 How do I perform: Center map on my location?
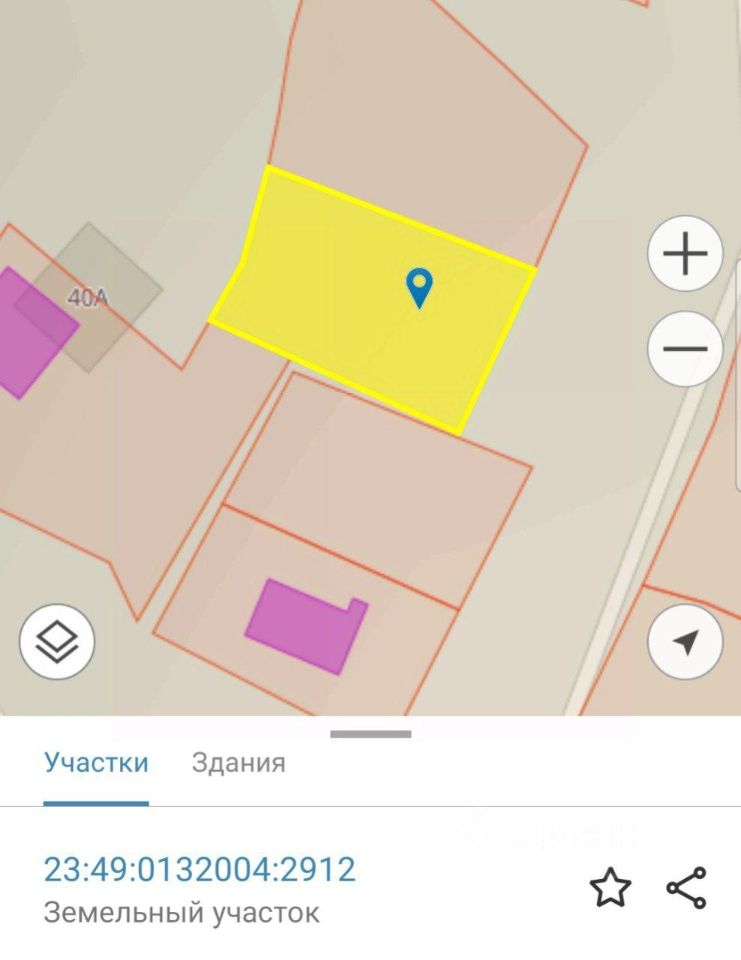(685, 641)
